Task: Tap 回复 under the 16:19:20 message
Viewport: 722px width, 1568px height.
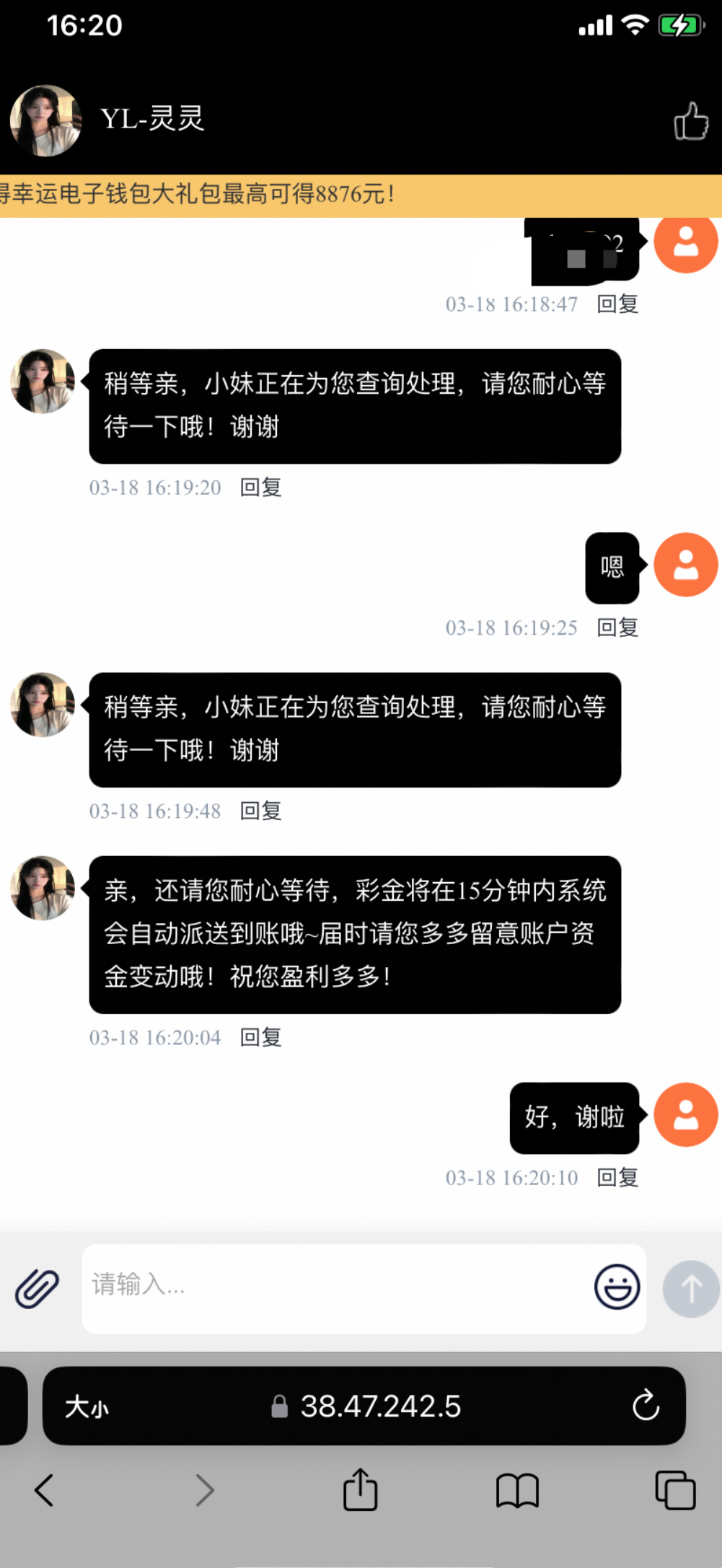Action: 260,488
